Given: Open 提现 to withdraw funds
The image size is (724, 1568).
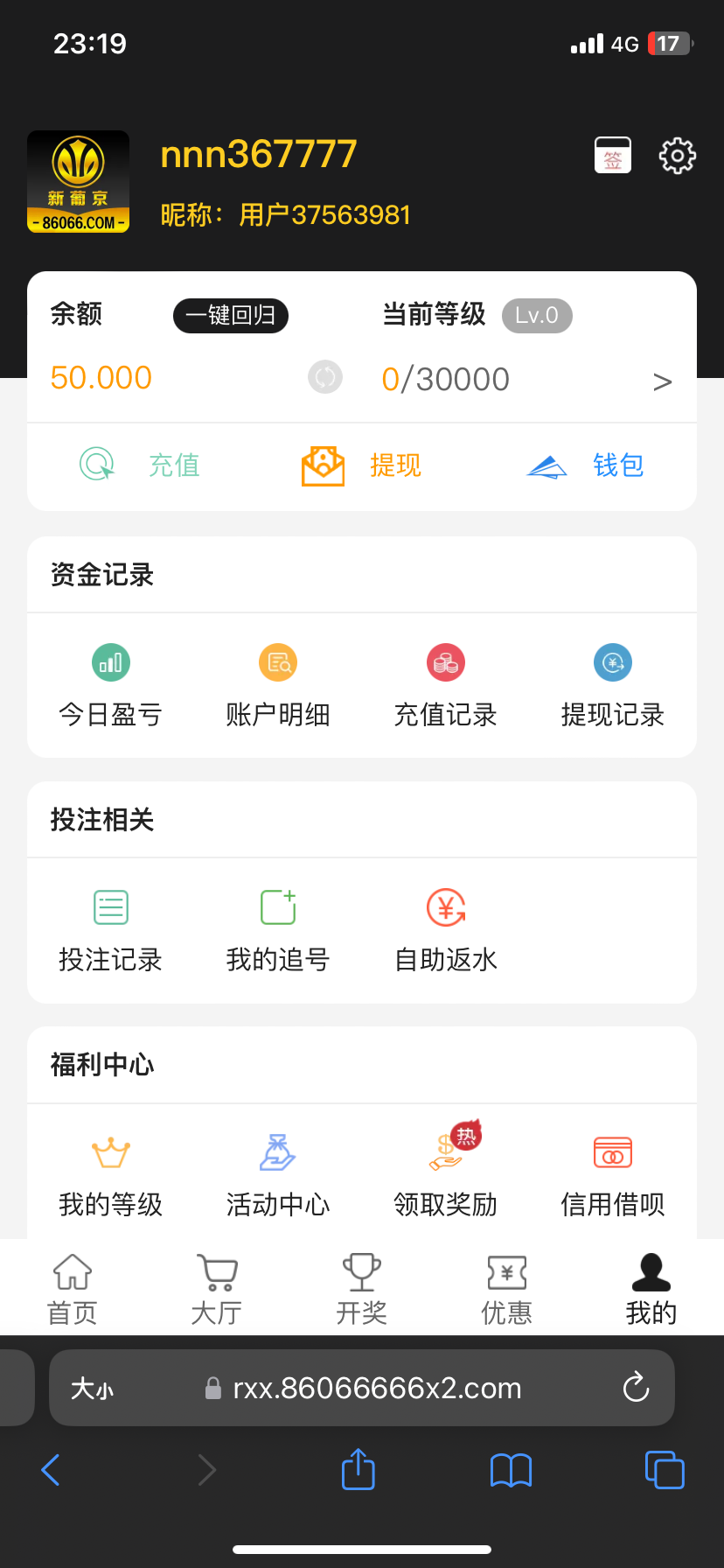Looking at the screenshot, I should [362, 465].
